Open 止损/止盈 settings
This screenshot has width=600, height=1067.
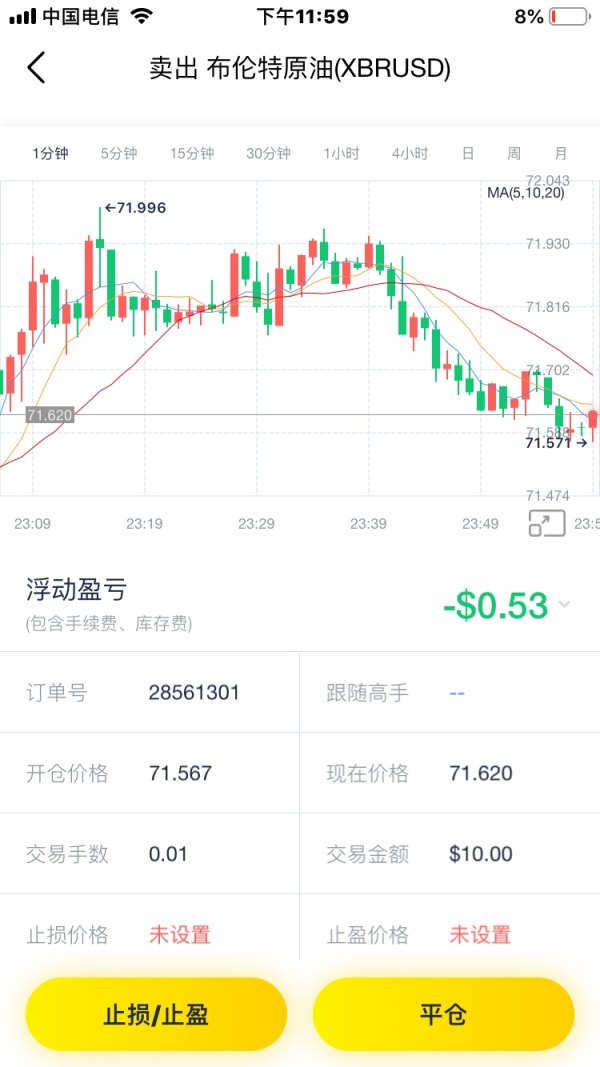tap(156, 1014)
